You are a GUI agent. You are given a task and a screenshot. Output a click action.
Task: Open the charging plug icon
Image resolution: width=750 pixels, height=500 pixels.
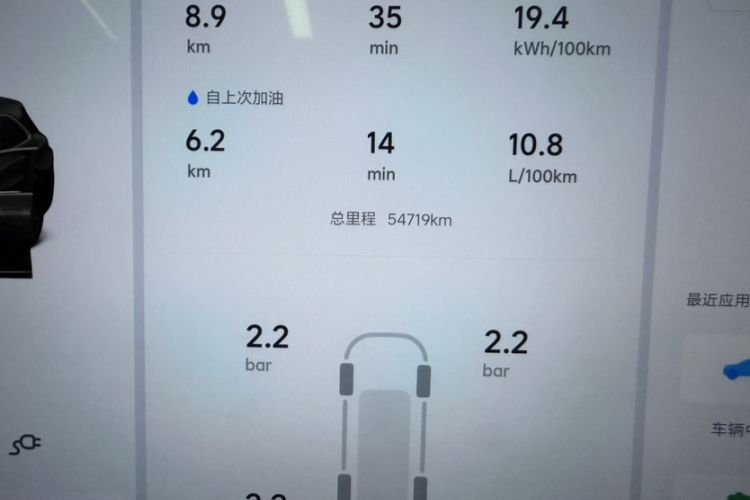(24, 445)
